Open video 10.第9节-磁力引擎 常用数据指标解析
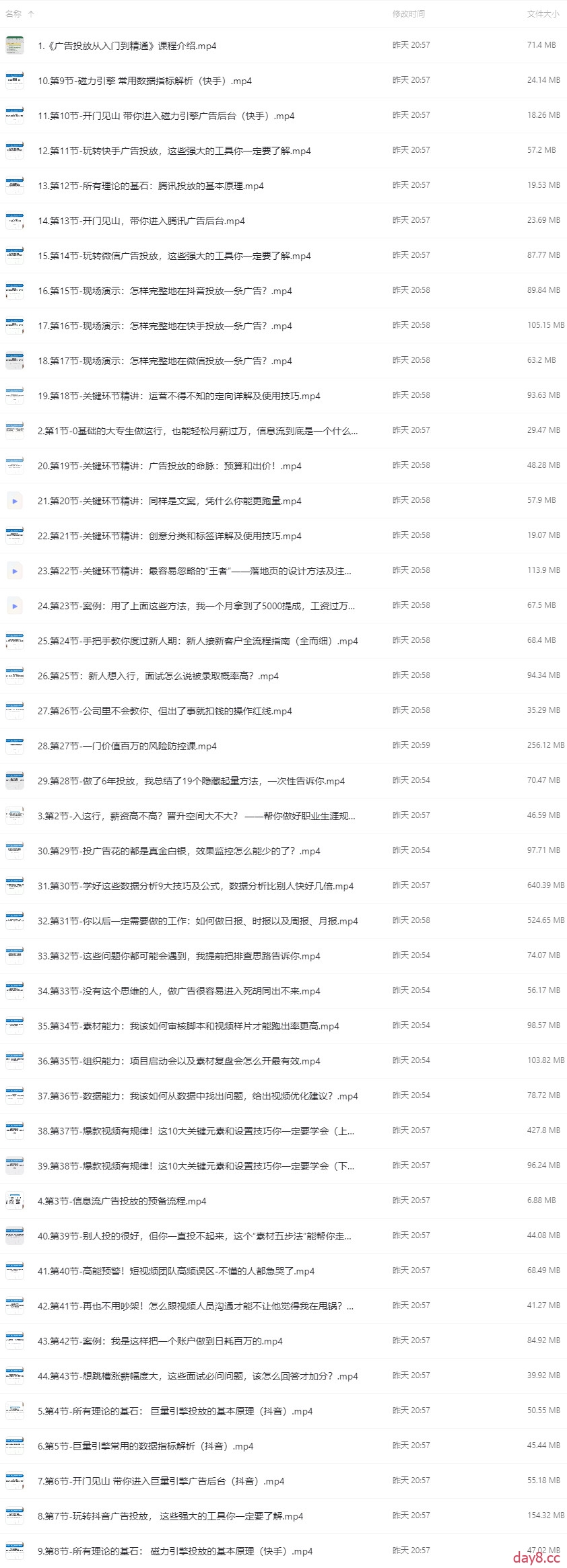Image resolution: width=567 pixels, height=1568 pixels. 144,81
